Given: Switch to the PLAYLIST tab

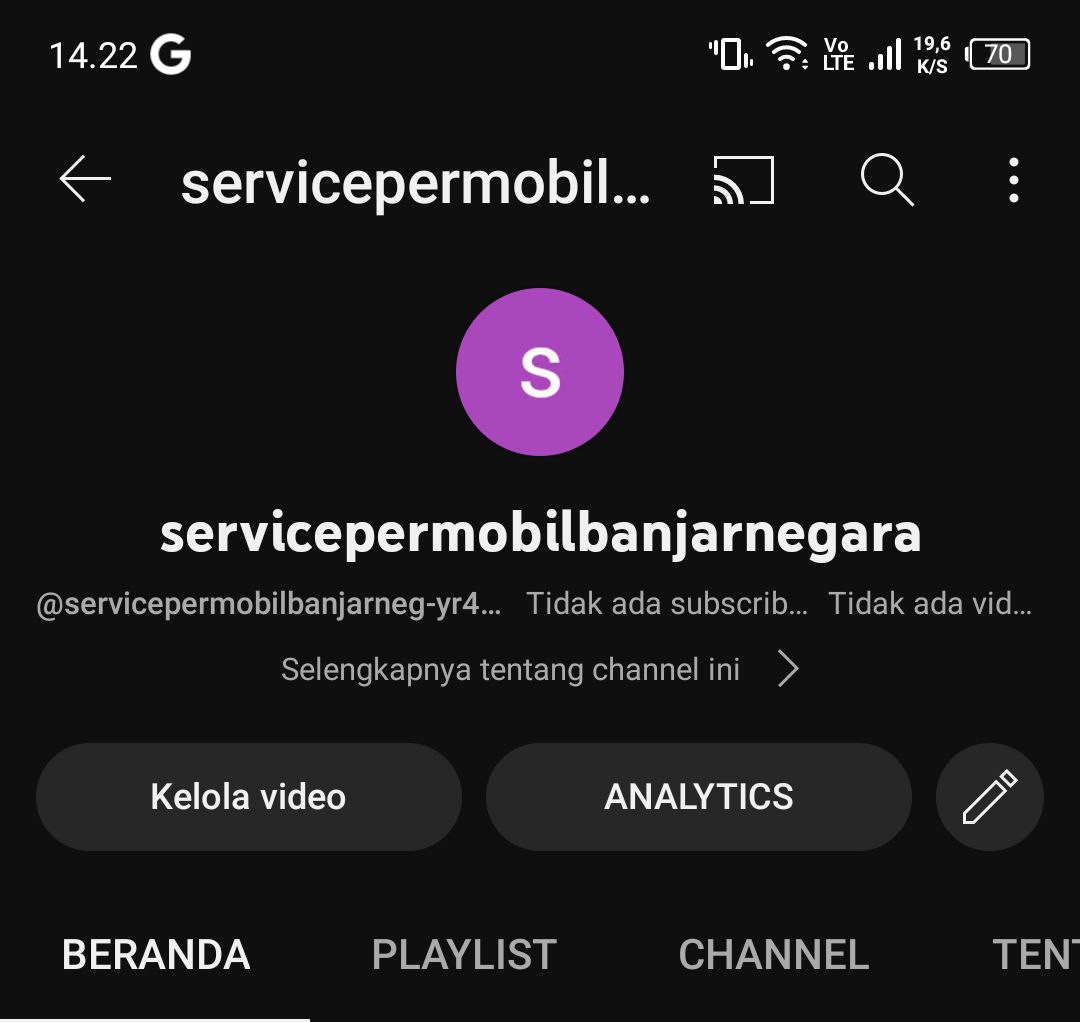Looking at the screenshot, I should click(x=464, y=955).
